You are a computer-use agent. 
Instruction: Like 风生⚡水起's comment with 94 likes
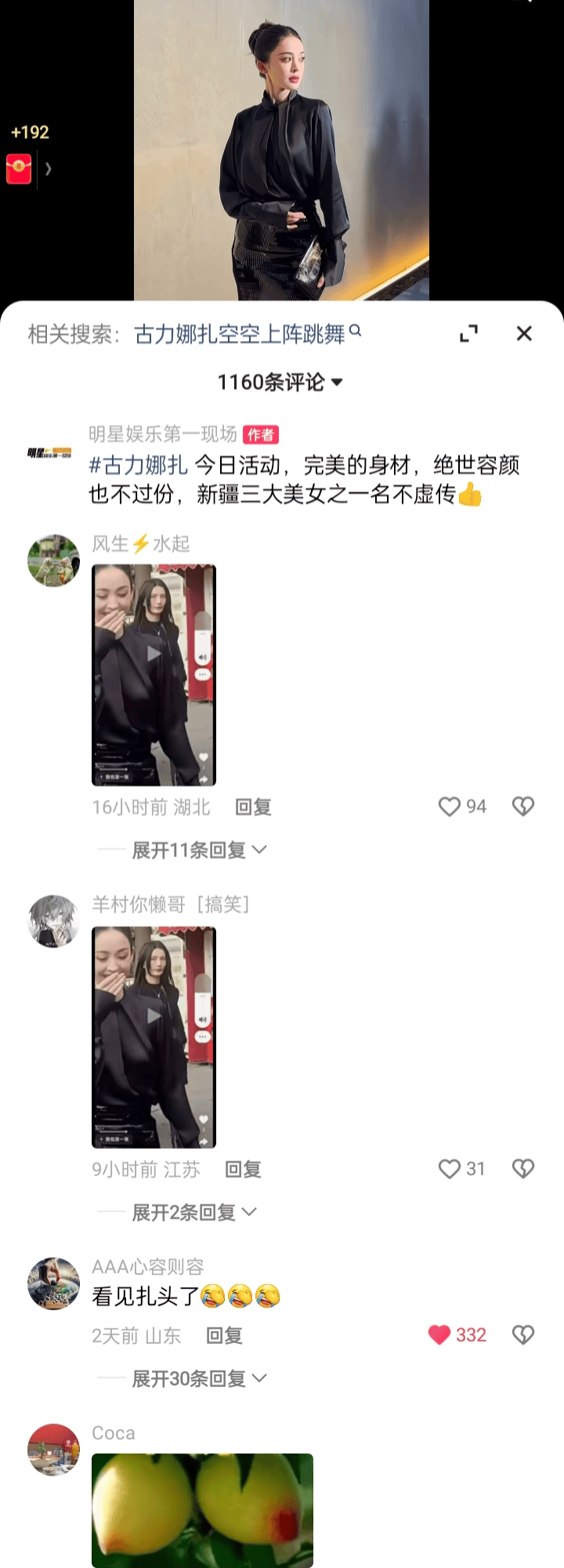(450, 807)
